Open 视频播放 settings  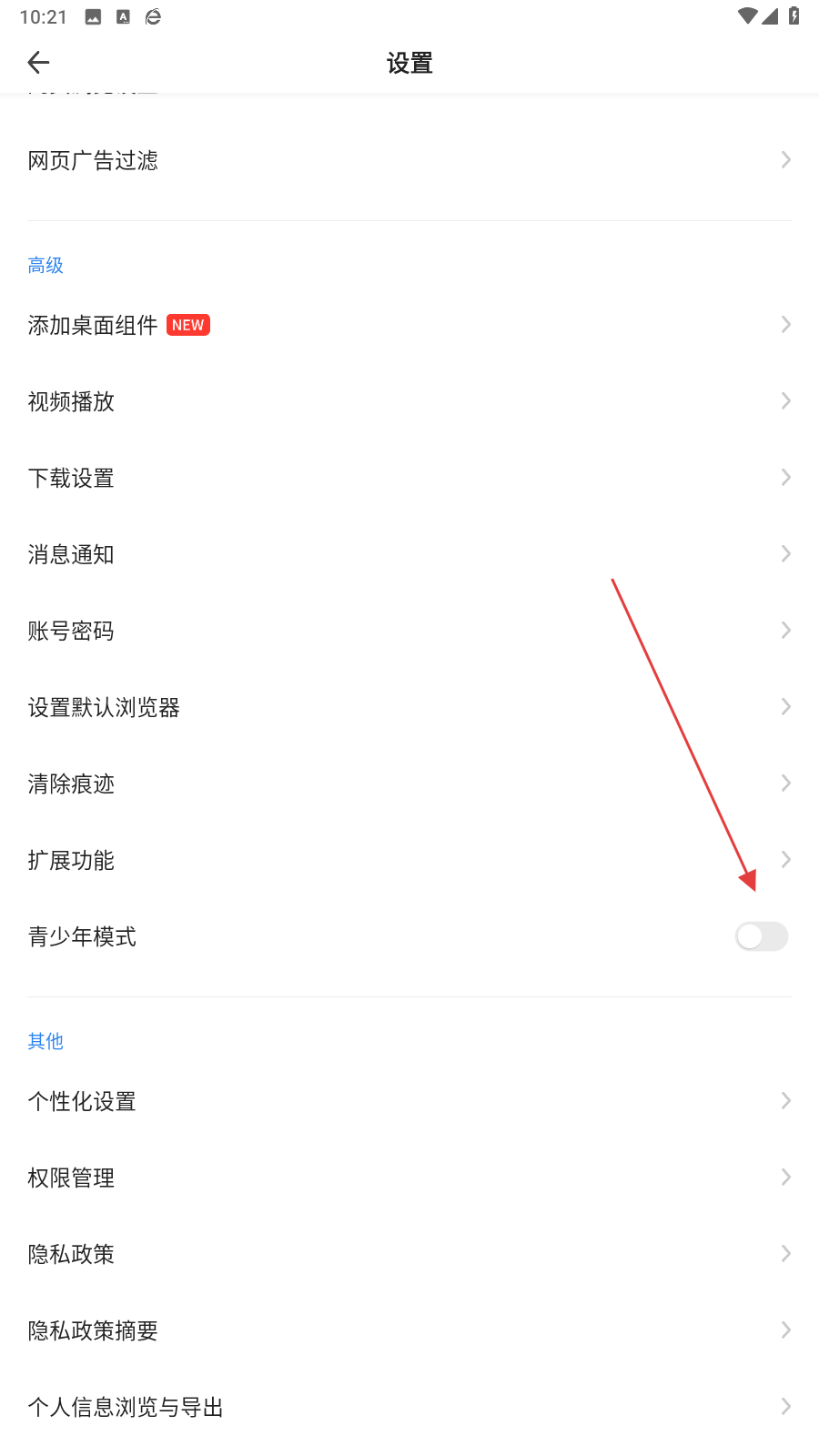(x=409, y=401)
